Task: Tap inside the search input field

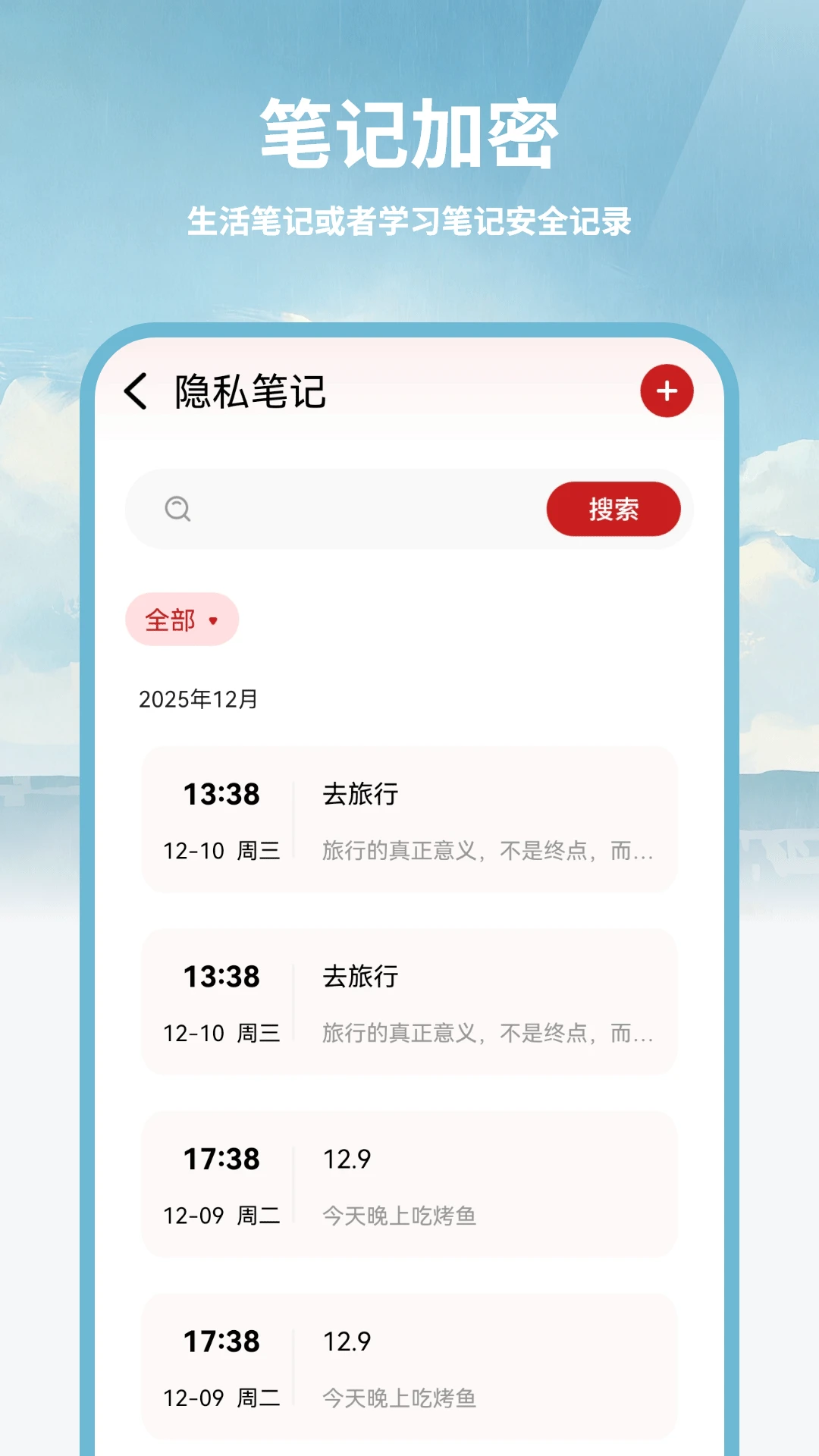Action: [x=341, y=509]
